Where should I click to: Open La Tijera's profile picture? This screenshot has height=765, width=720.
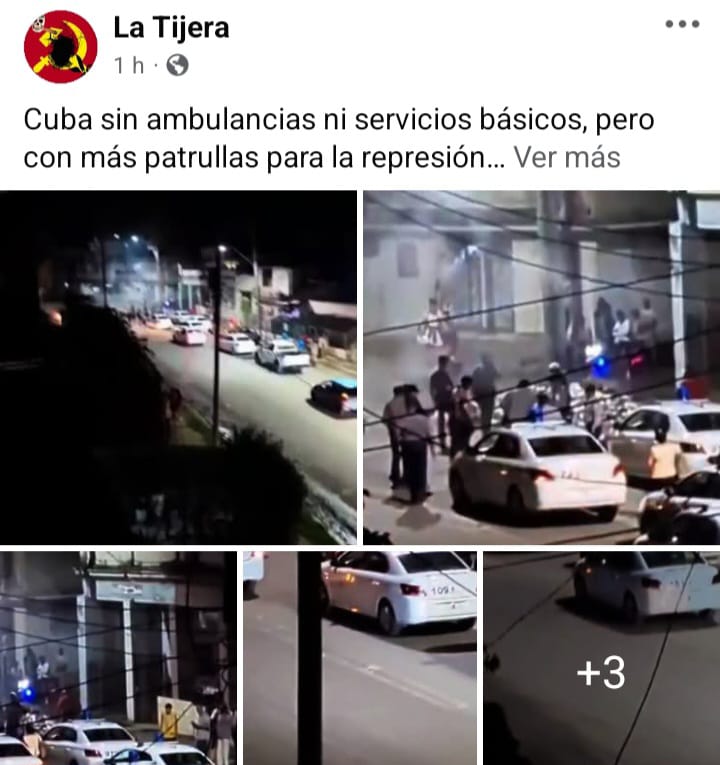(x=60, y=46)
